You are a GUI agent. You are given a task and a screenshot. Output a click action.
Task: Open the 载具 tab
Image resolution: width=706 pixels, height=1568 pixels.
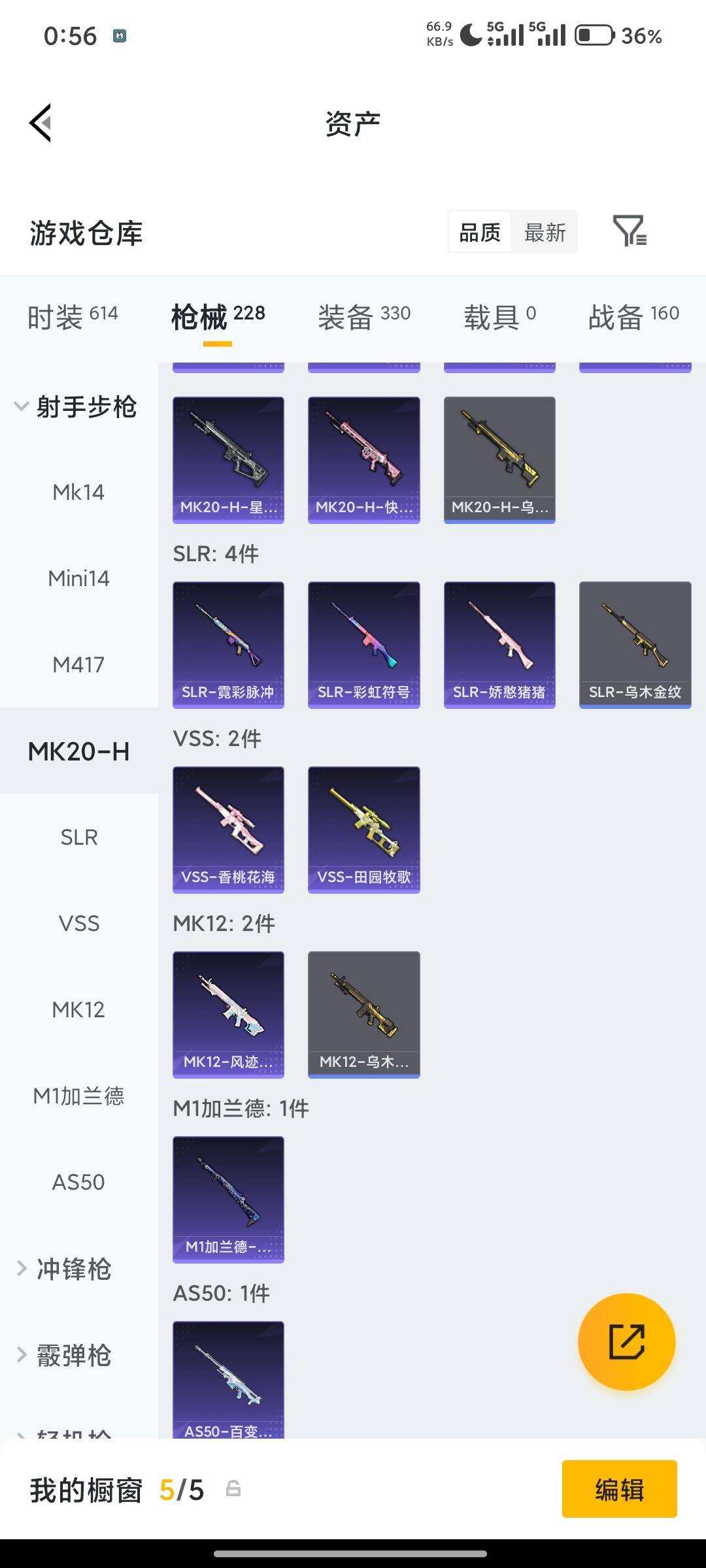[499, 317]
